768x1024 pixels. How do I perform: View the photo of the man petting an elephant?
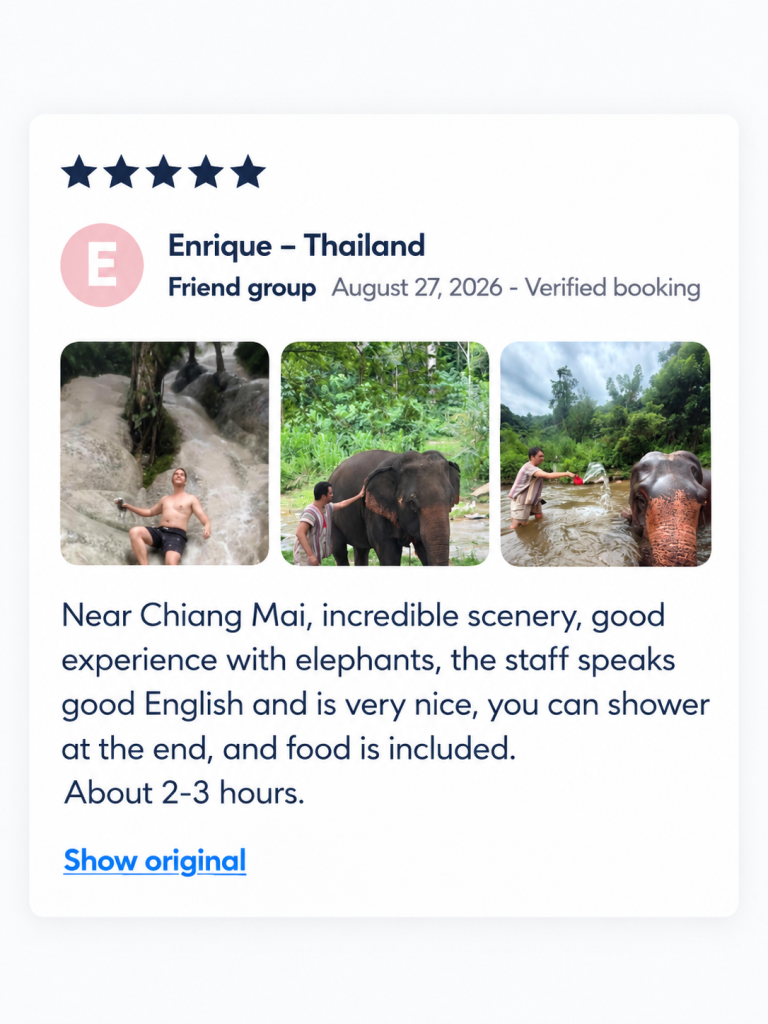(385, 453)
